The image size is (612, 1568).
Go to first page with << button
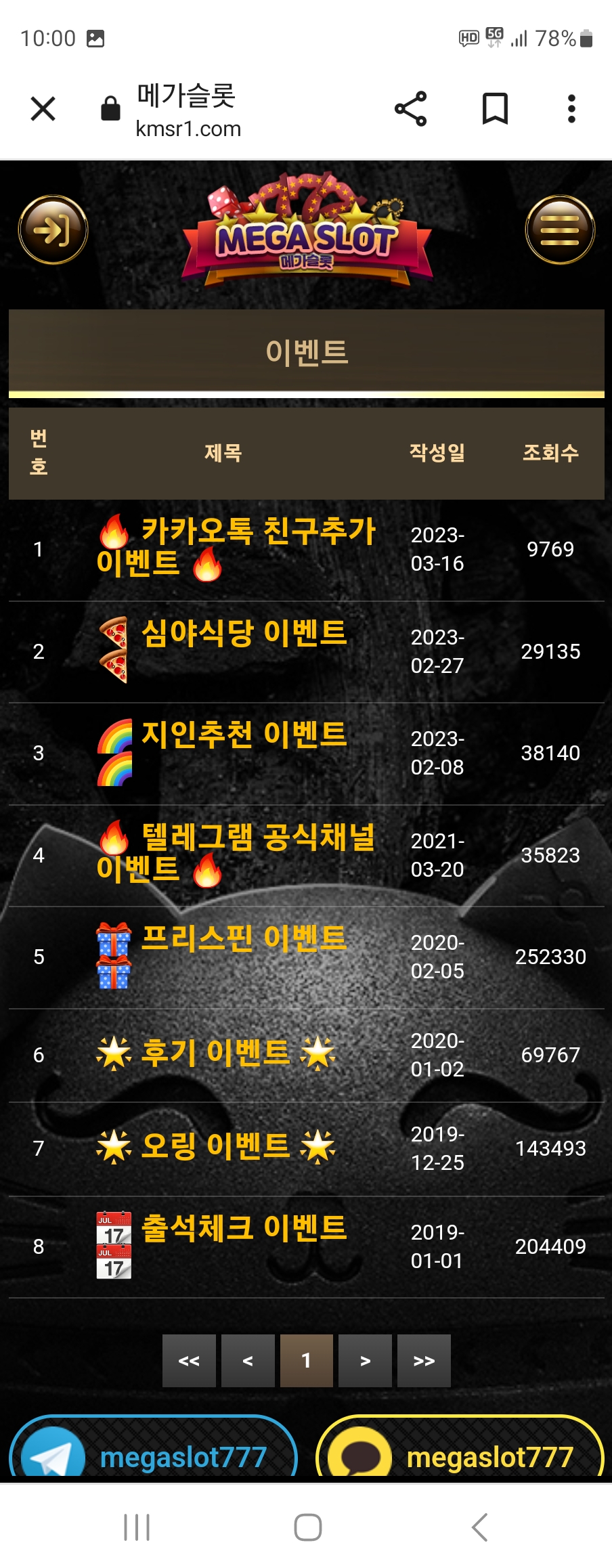click(189, 1361)
